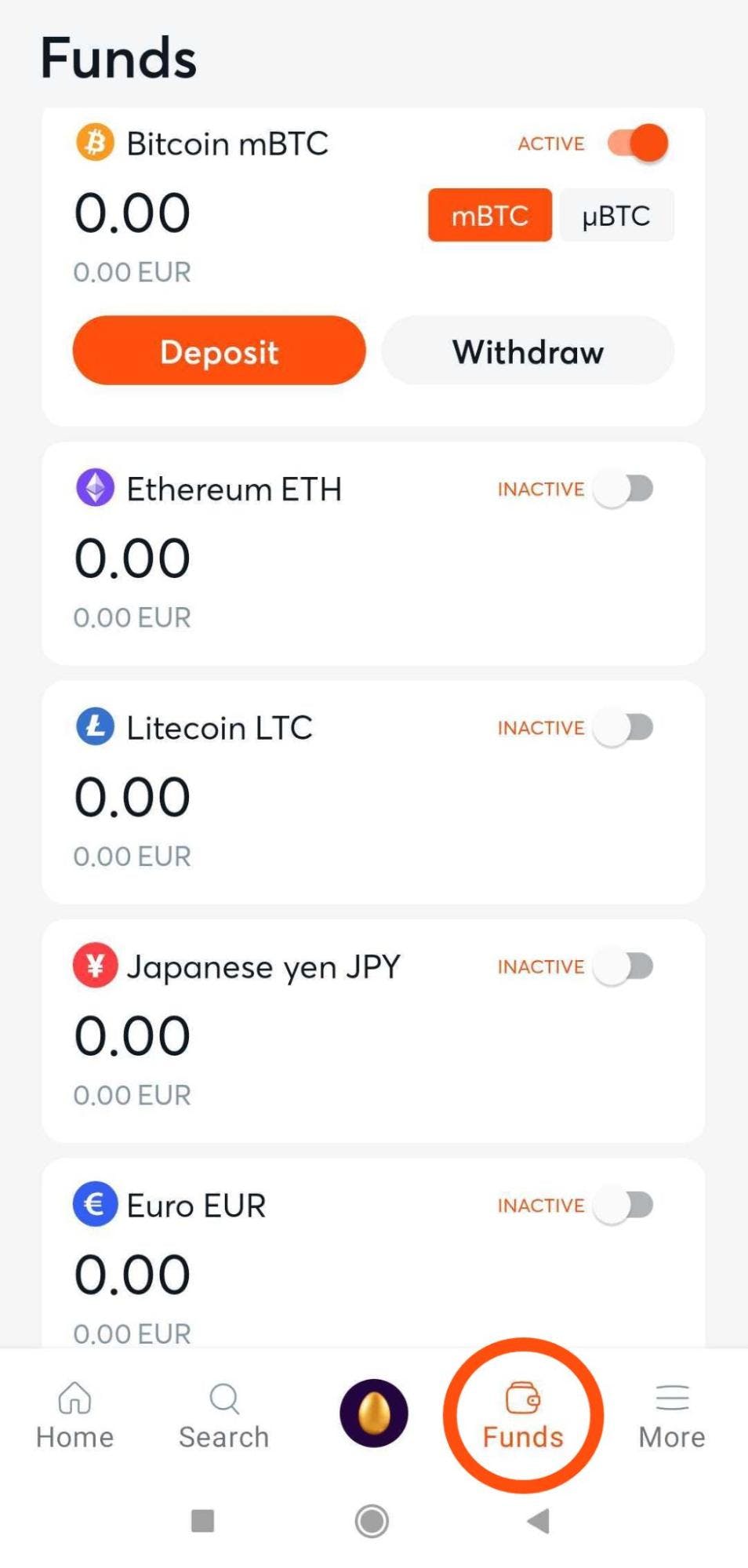The height and width of the screenshot is (1568, 748).
Task: Turn off the Bitcoin mBTC wallet
Action: click(638, 144)
